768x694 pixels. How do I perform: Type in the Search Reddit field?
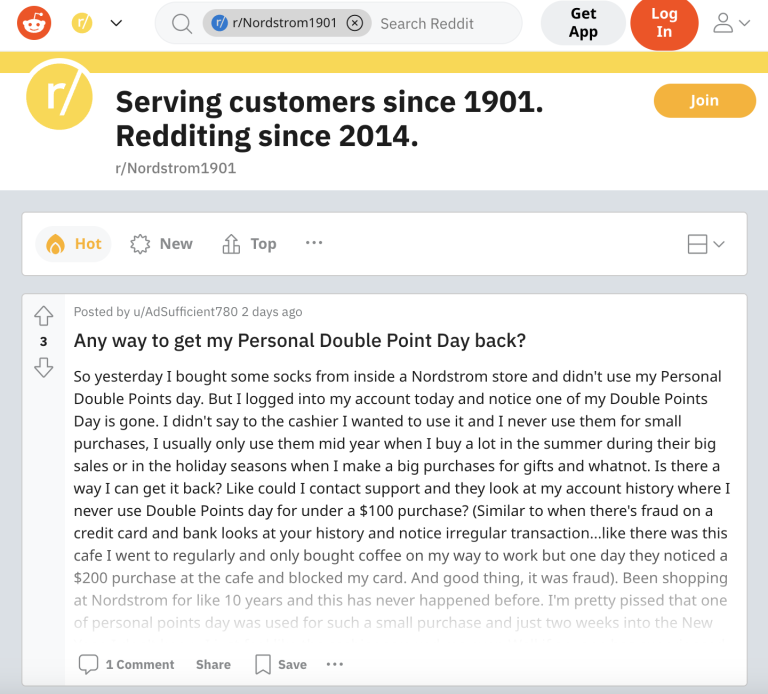(x=440, y=23)
